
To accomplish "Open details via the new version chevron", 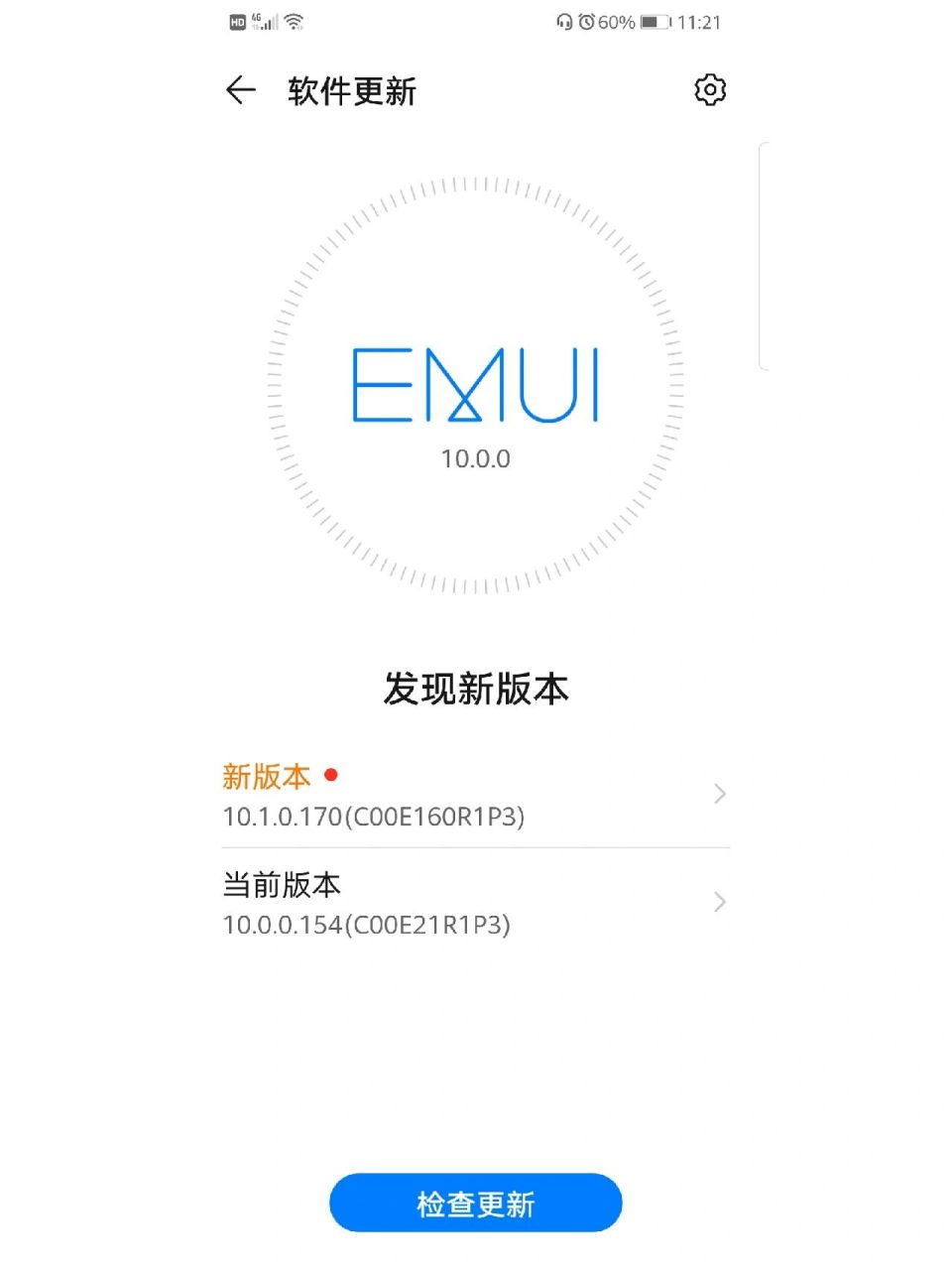I will tap(719, 794).
